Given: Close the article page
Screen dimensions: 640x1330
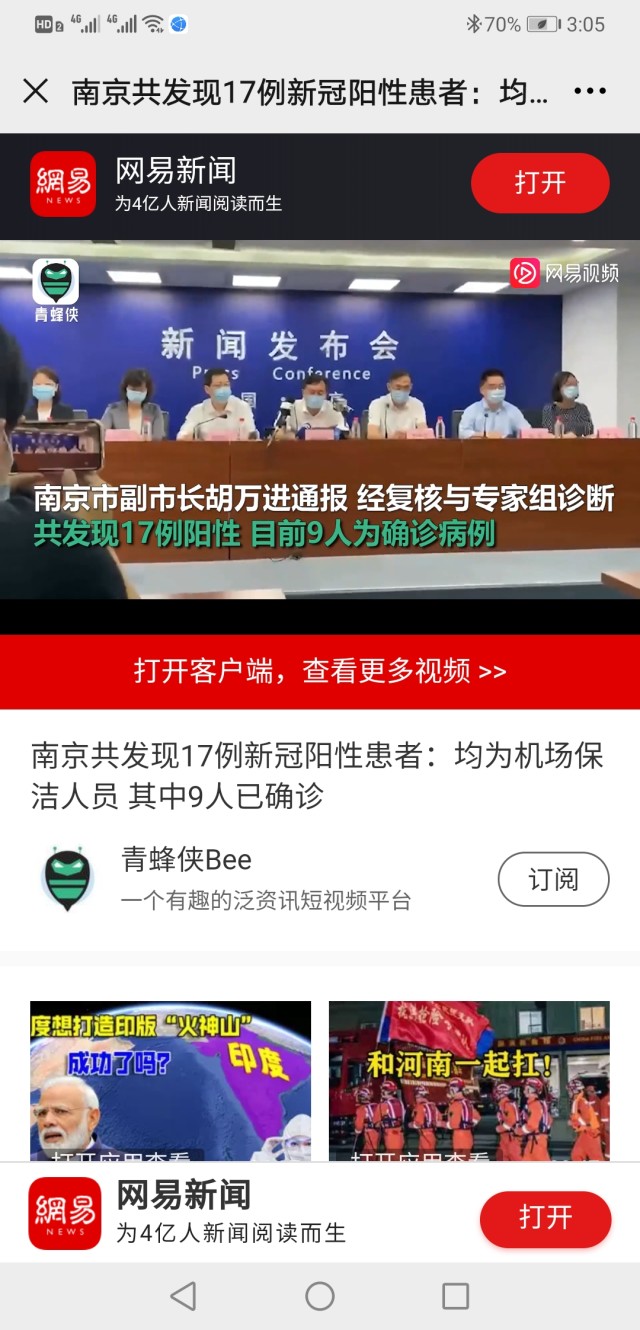Looking at the screenshot, I should 35,92.
